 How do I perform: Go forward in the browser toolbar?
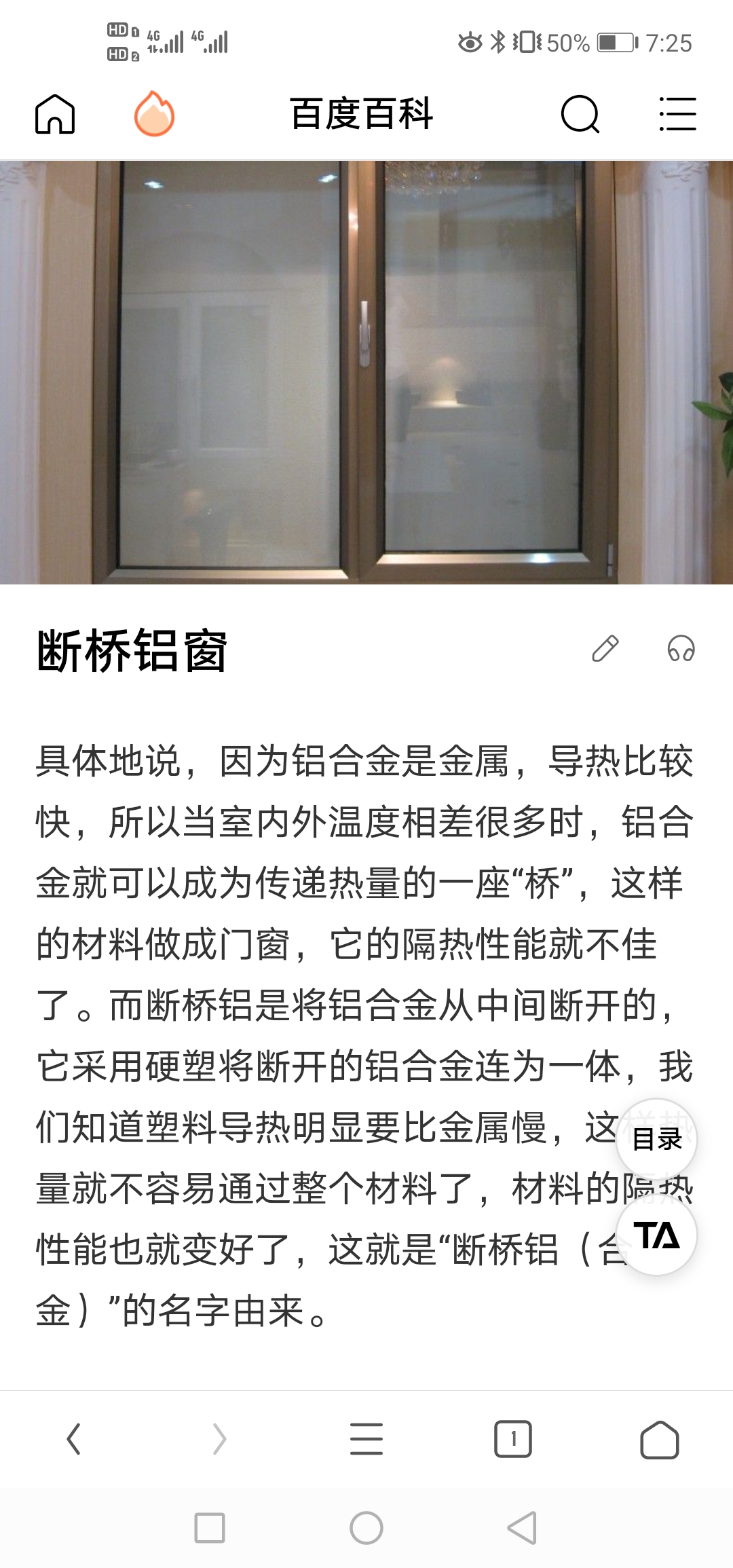219,1439
